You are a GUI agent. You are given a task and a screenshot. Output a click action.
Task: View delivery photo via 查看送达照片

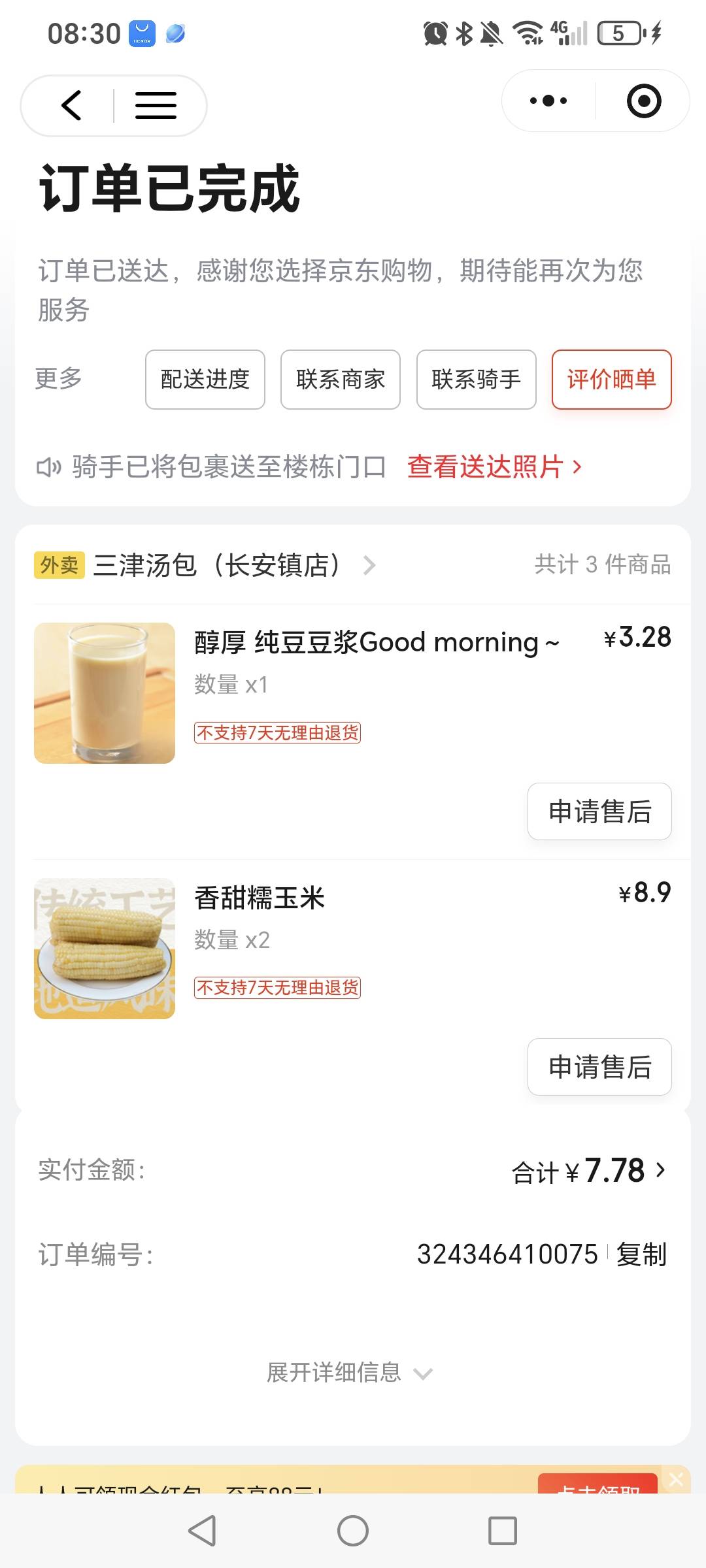coord(494,466)
